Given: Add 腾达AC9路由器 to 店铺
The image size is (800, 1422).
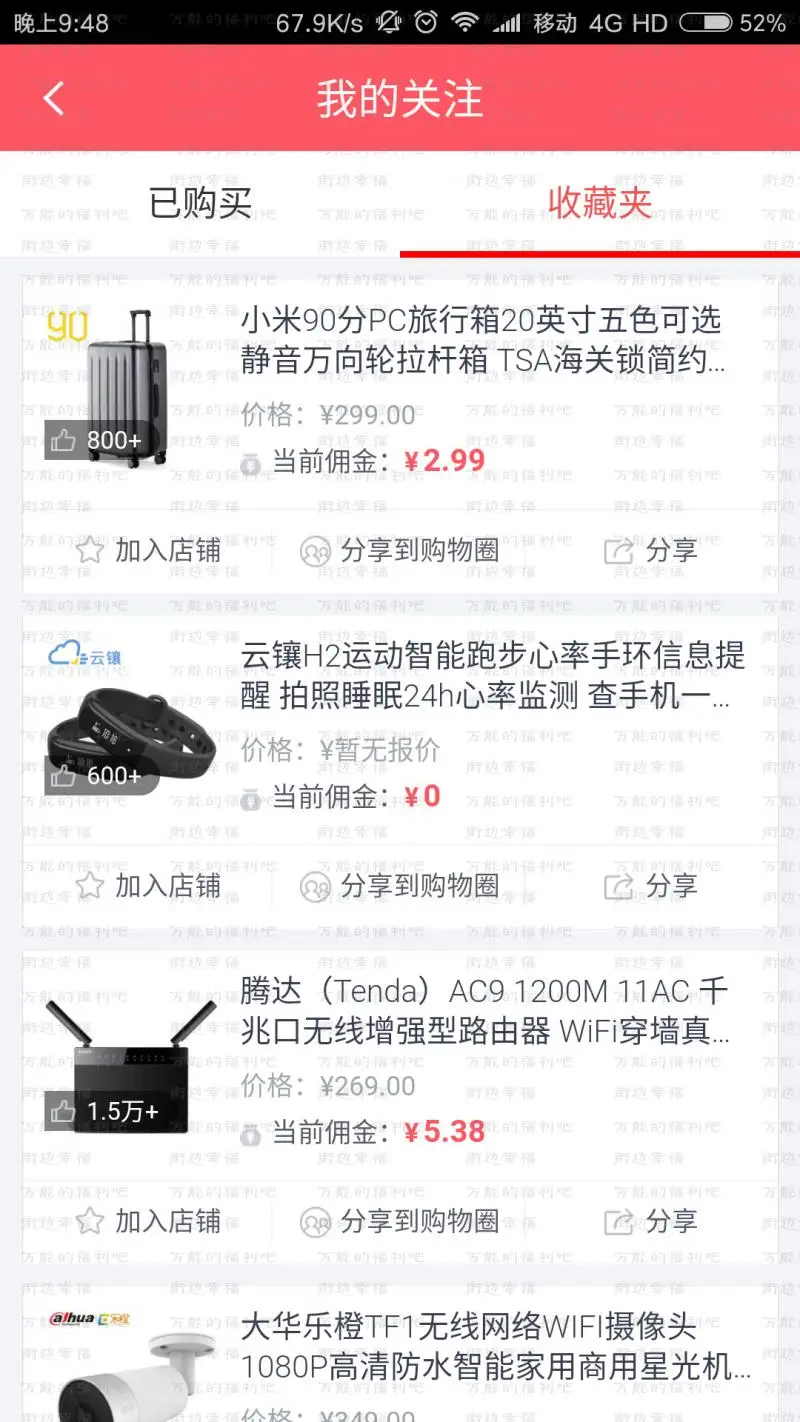Looking at the screenshot, I should point(148,1221).
